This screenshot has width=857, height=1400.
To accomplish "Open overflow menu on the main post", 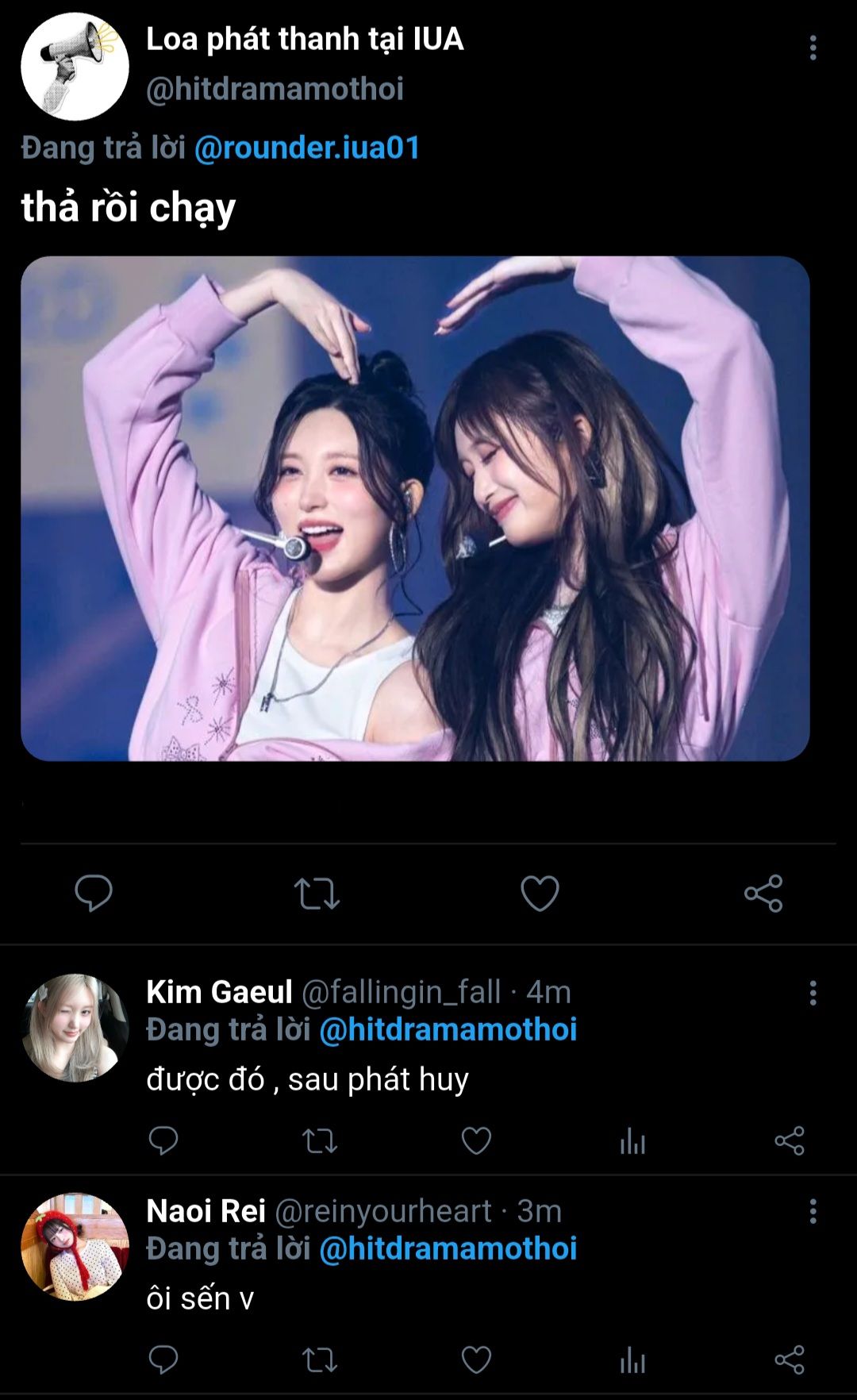I will [813, 48].
